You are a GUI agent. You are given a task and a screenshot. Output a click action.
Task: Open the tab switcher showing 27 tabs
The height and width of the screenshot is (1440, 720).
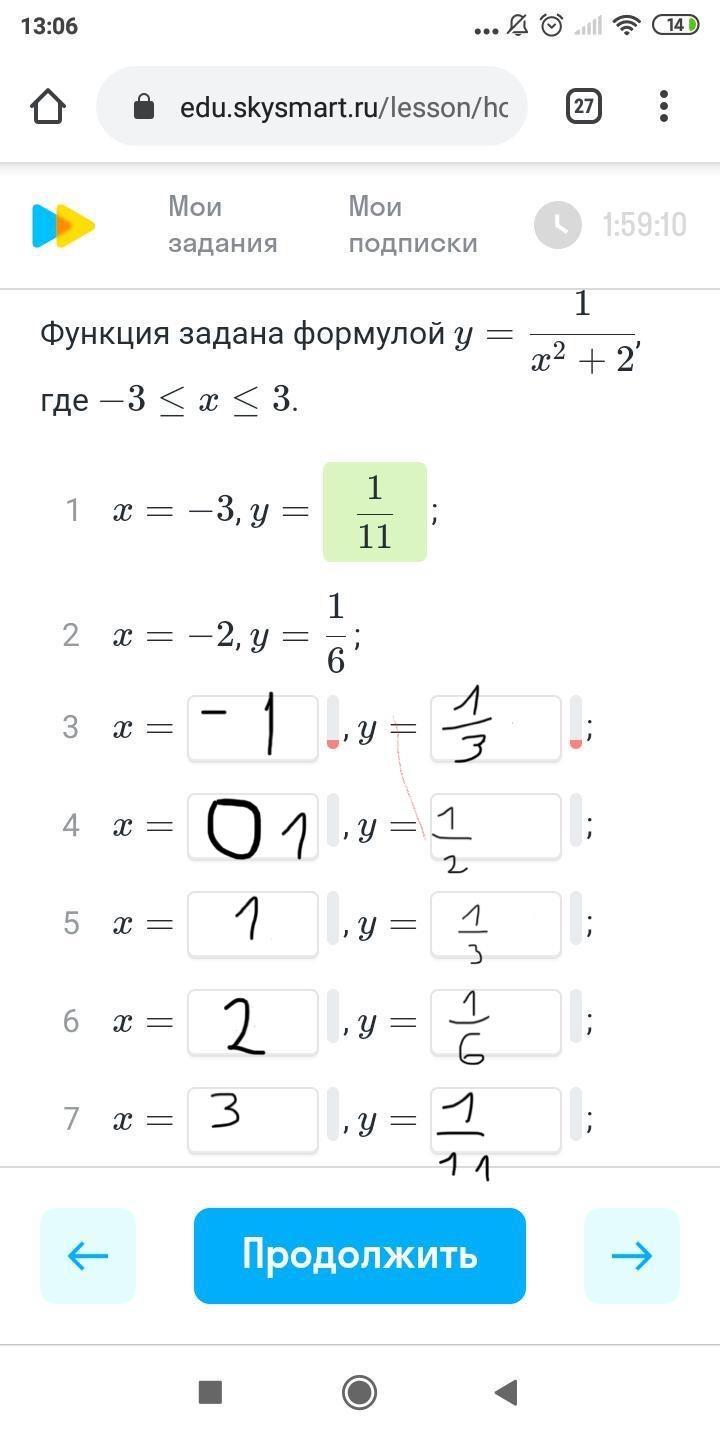pos(583,106)
